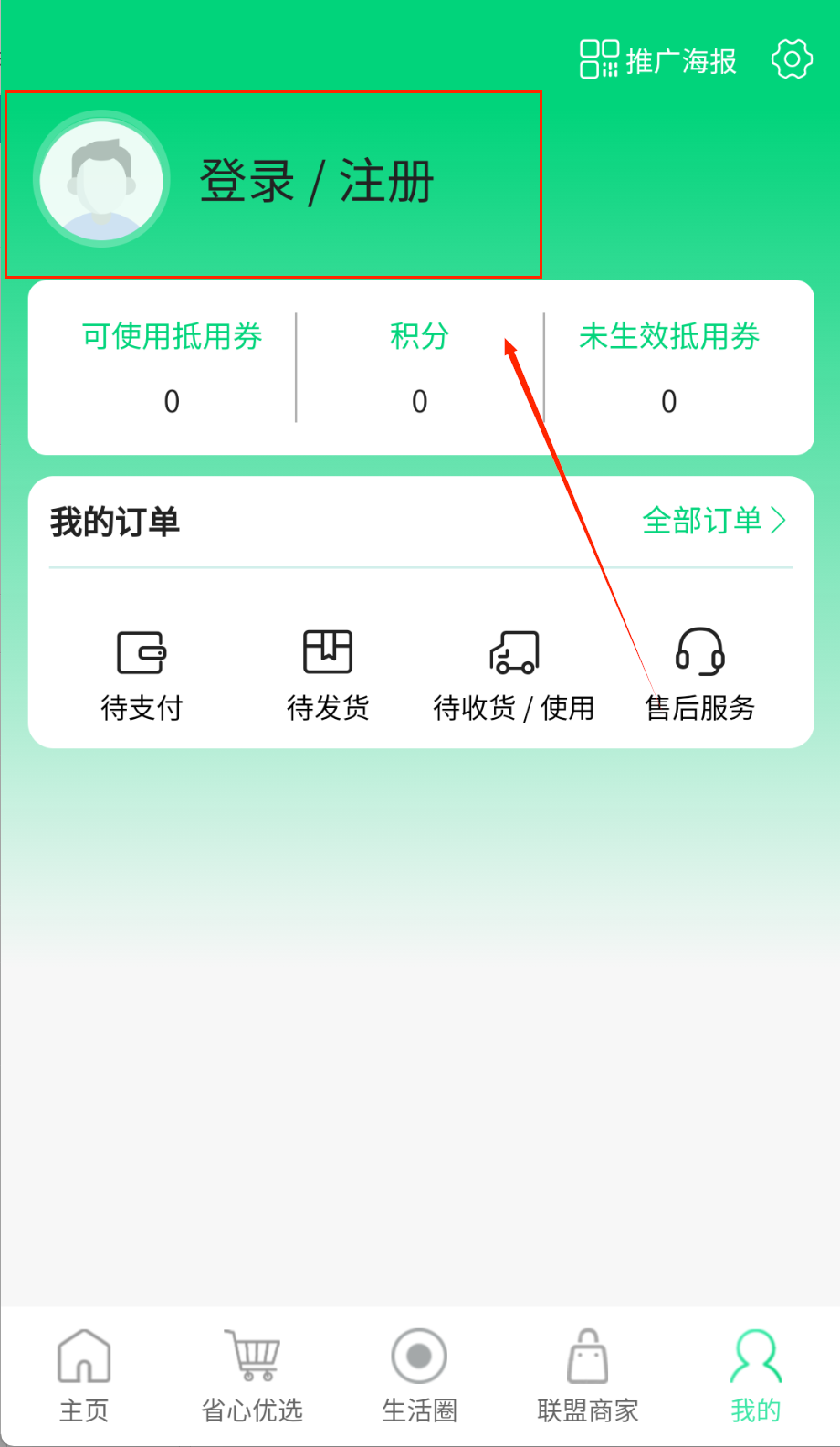Viewport: 840px width, 1447px height.
Task: Open 待支付 pending payment orders
Action: [x=142, y=674]
